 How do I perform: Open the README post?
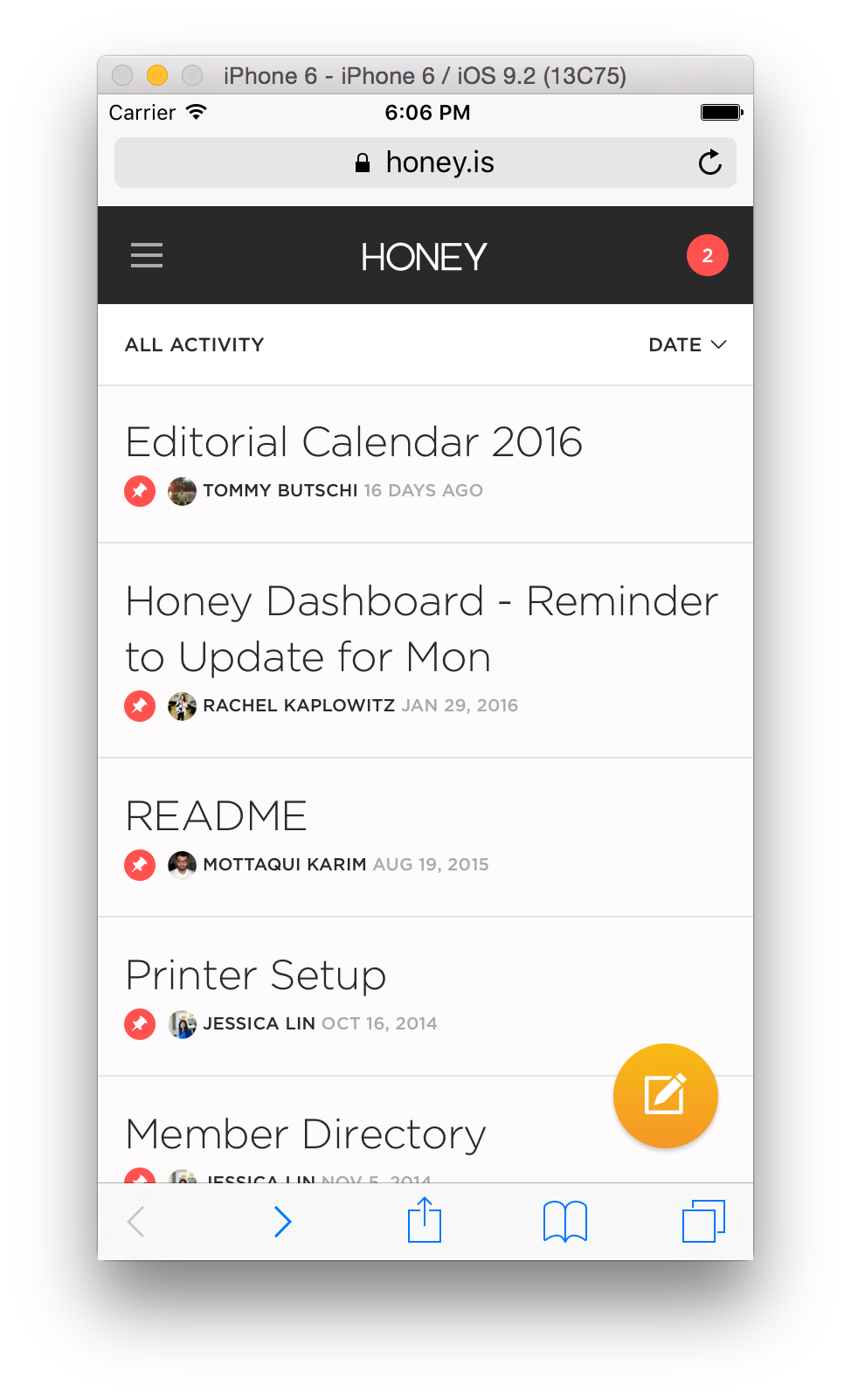pyautogui.click(x=217, y=816)
